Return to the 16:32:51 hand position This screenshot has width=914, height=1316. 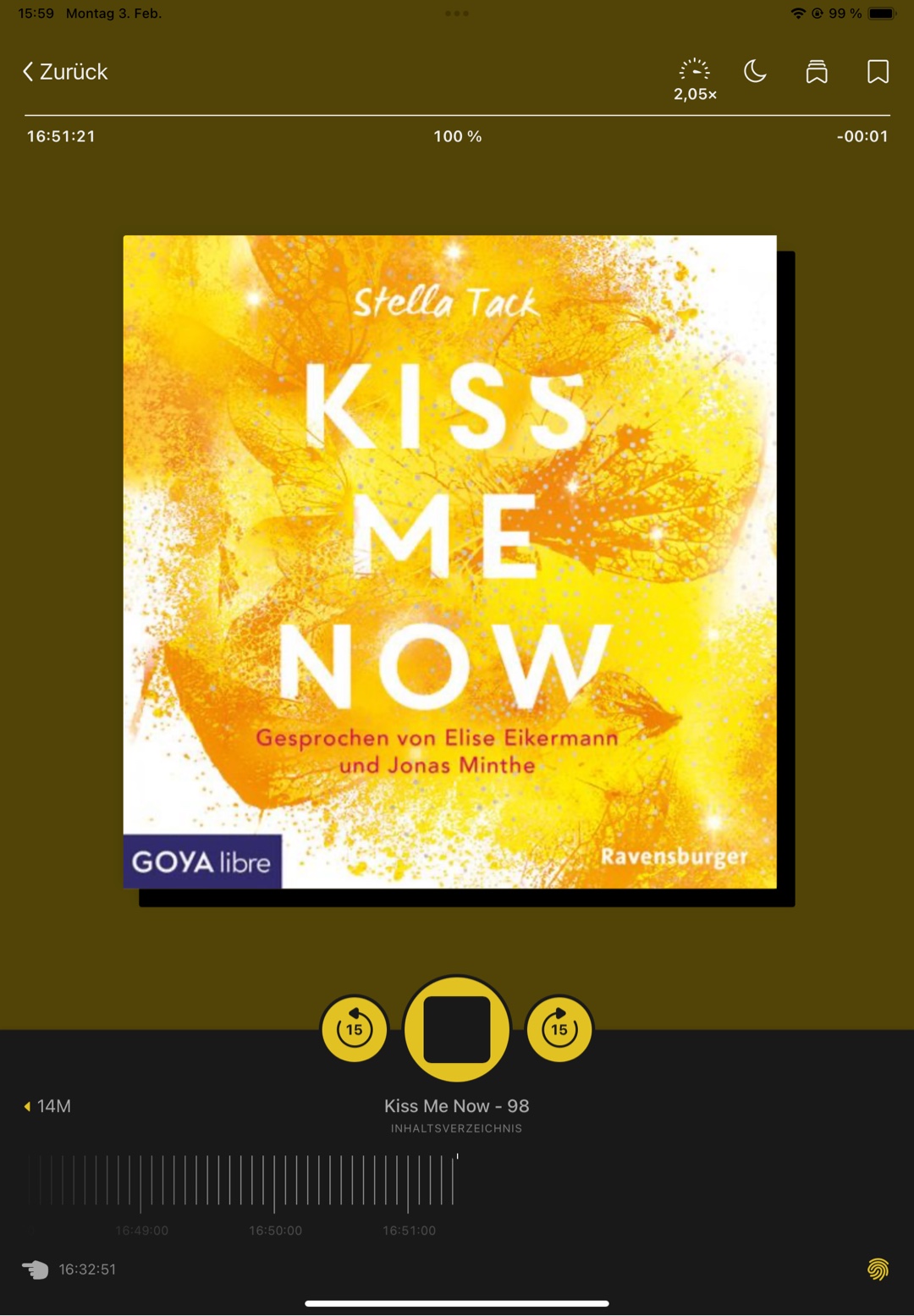[69, 1269]
